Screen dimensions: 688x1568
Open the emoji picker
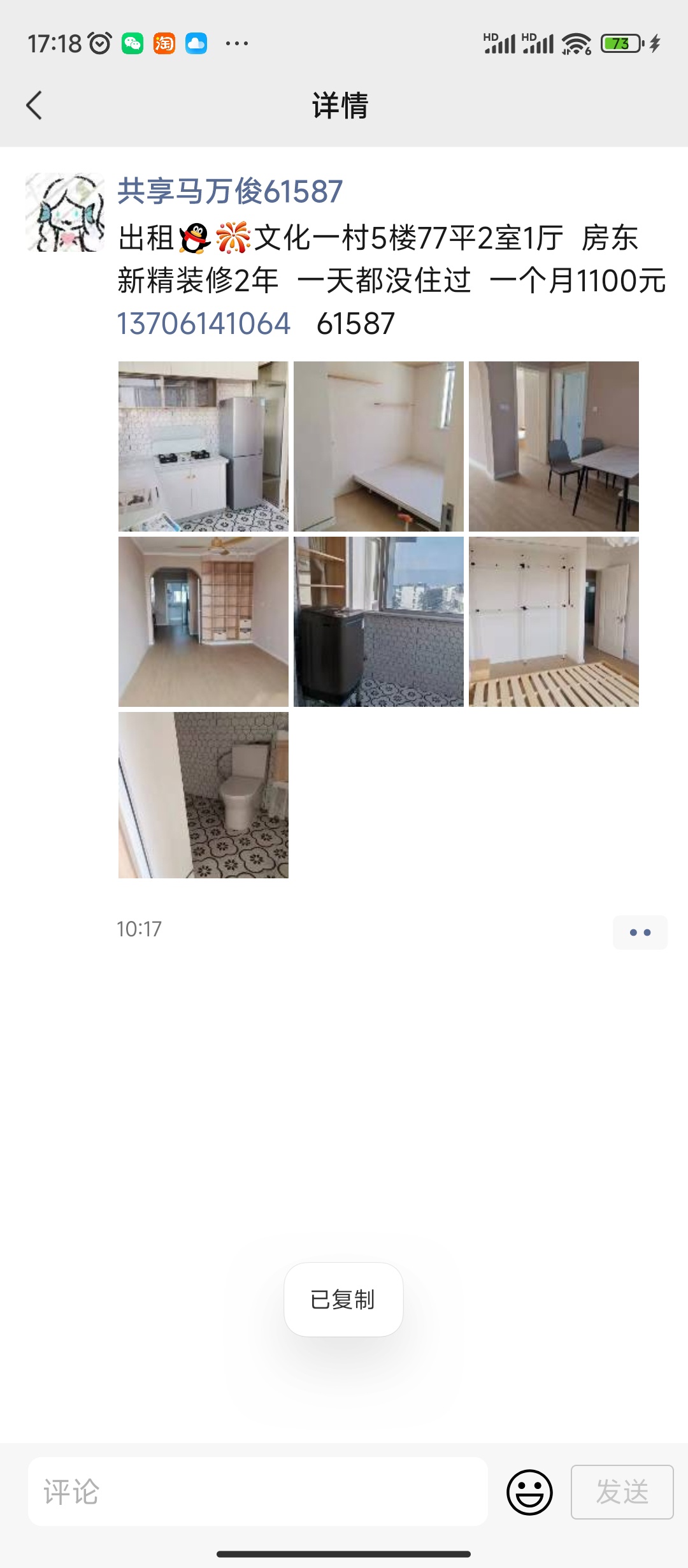pyautogui.click(x=529, y=1492)
